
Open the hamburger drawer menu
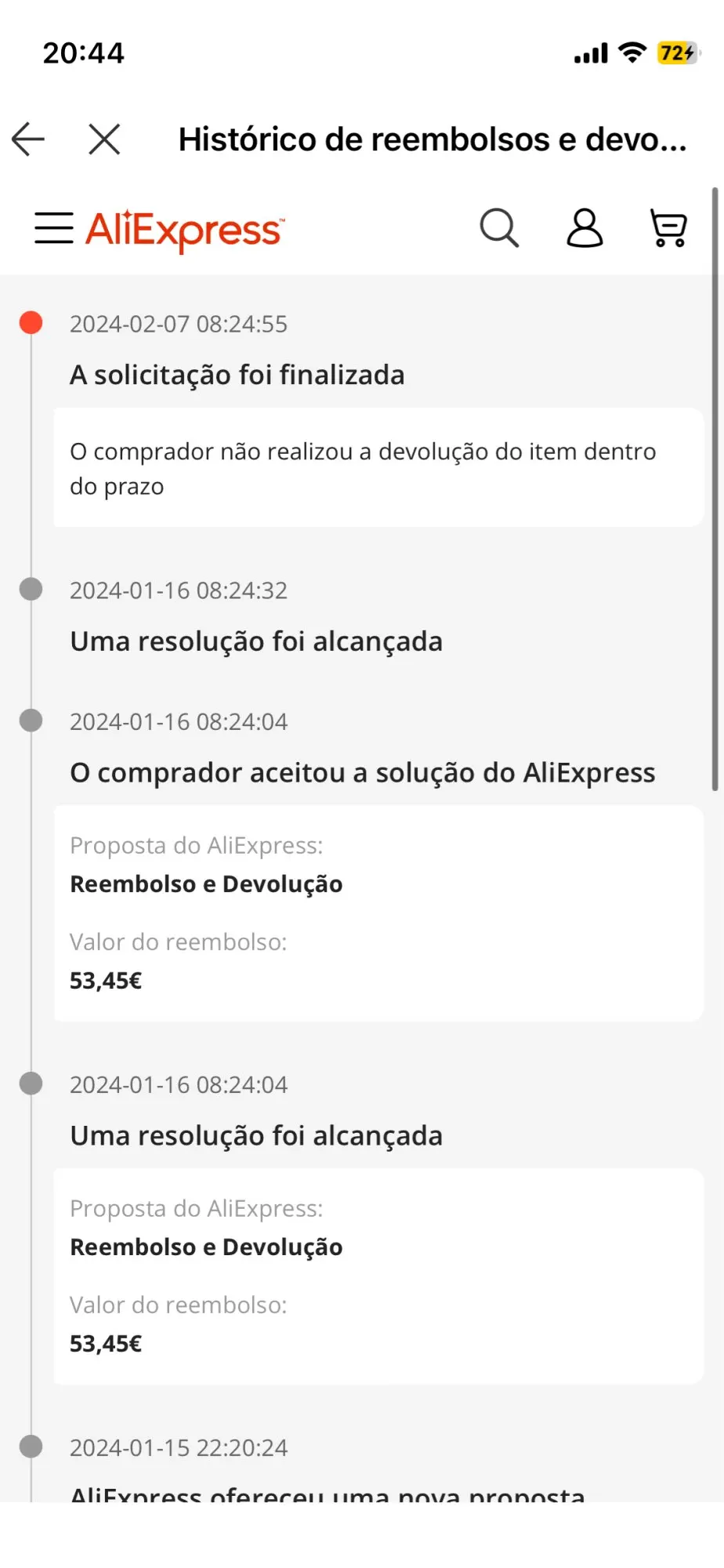pos(54,228)
